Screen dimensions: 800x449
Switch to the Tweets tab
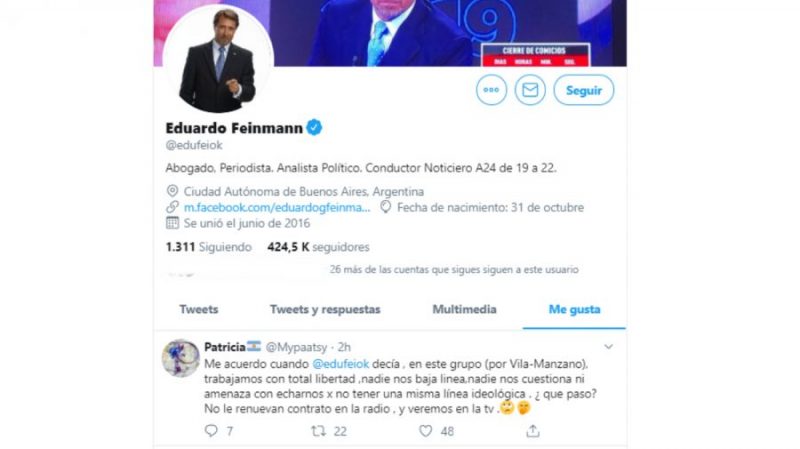coord(198,310)
